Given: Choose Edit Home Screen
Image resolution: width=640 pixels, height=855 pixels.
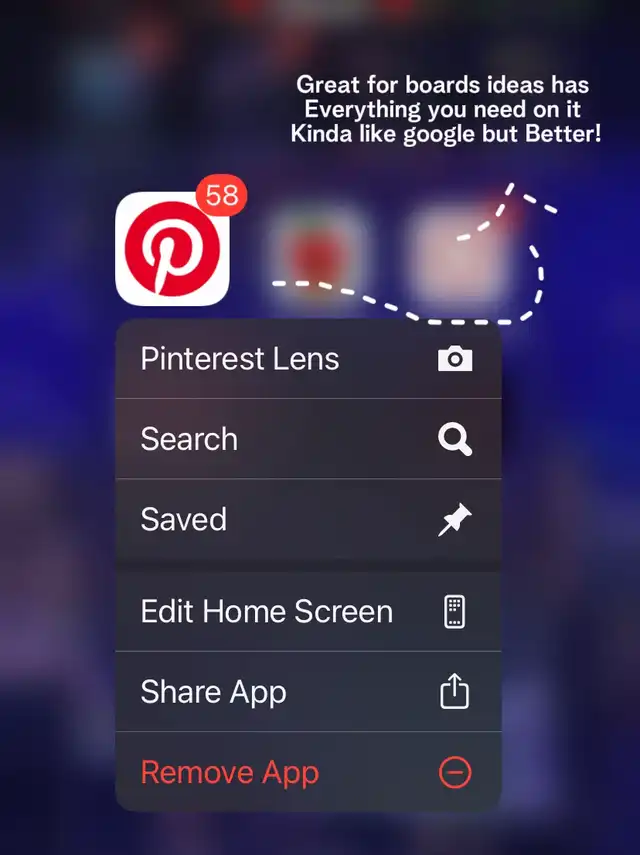Looking at the screenshot, I should coord(307,612).
